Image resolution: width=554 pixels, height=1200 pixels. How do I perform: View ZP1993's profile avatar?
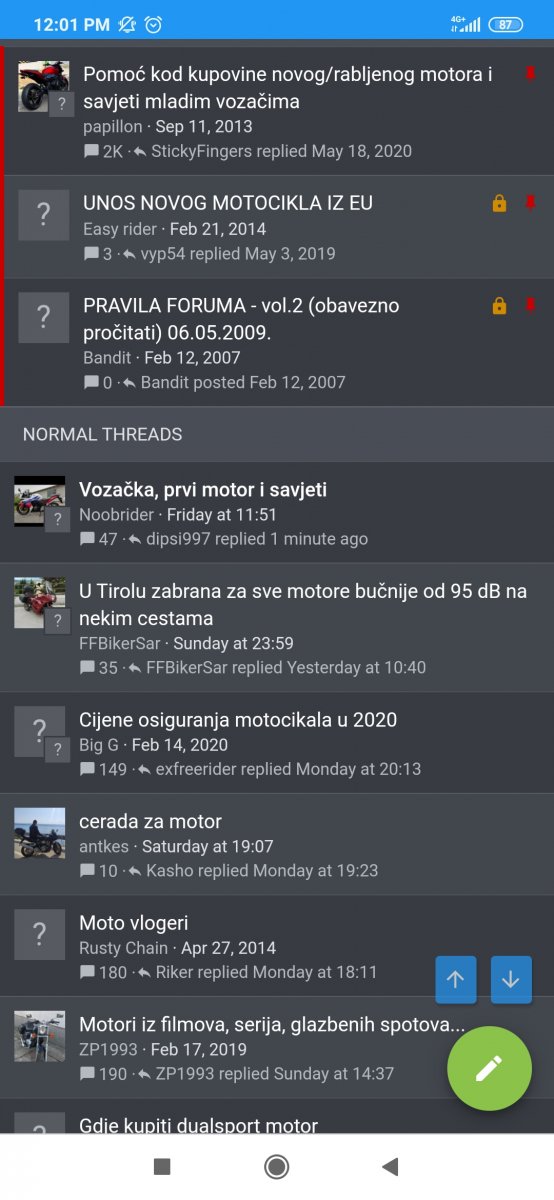coord(40,1036)
